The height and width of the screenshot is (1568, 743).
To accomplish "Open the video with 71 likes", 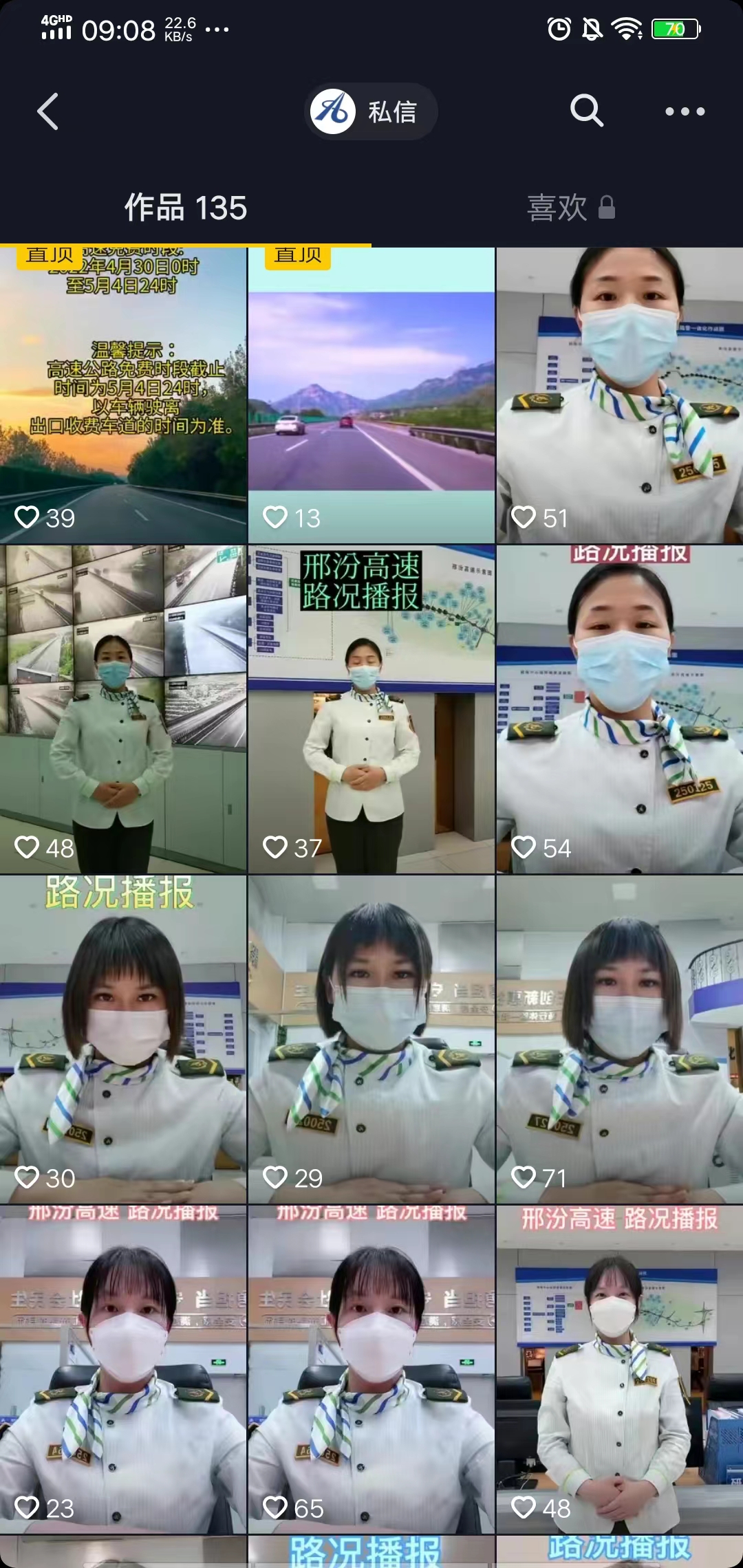I will [619, 1038].
